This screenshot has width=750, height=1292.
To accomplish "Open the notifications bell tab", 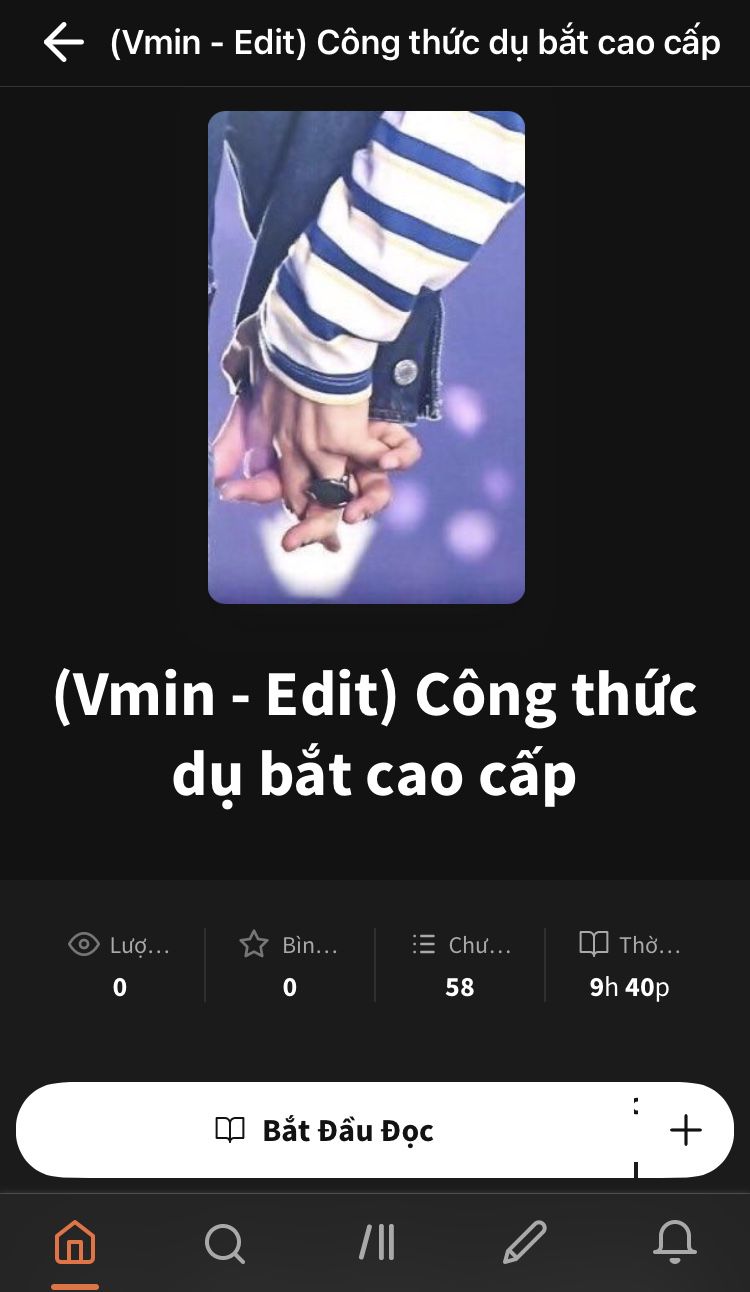I will pyautogui.click(x=675, y=1243).
